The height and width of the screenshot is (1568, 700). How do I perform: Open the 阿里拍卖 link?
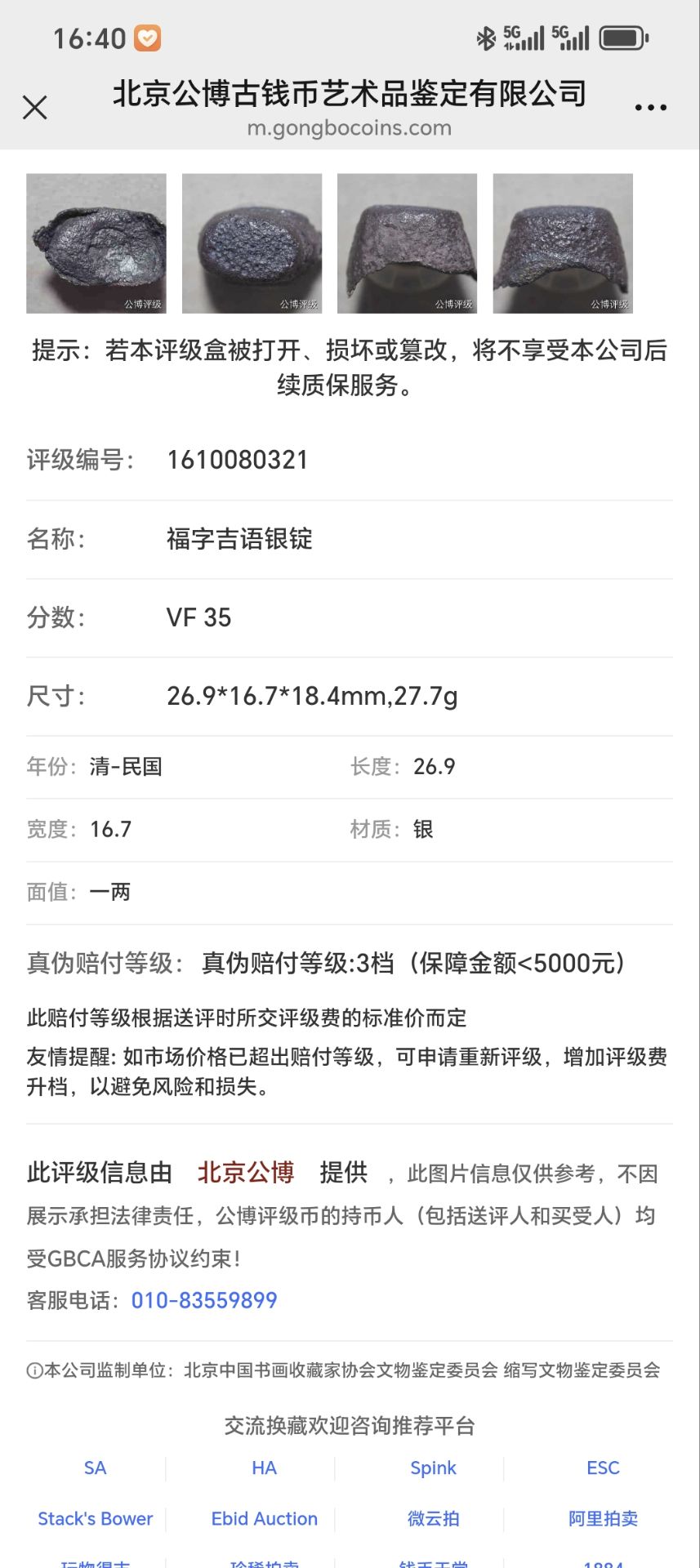603,1518
